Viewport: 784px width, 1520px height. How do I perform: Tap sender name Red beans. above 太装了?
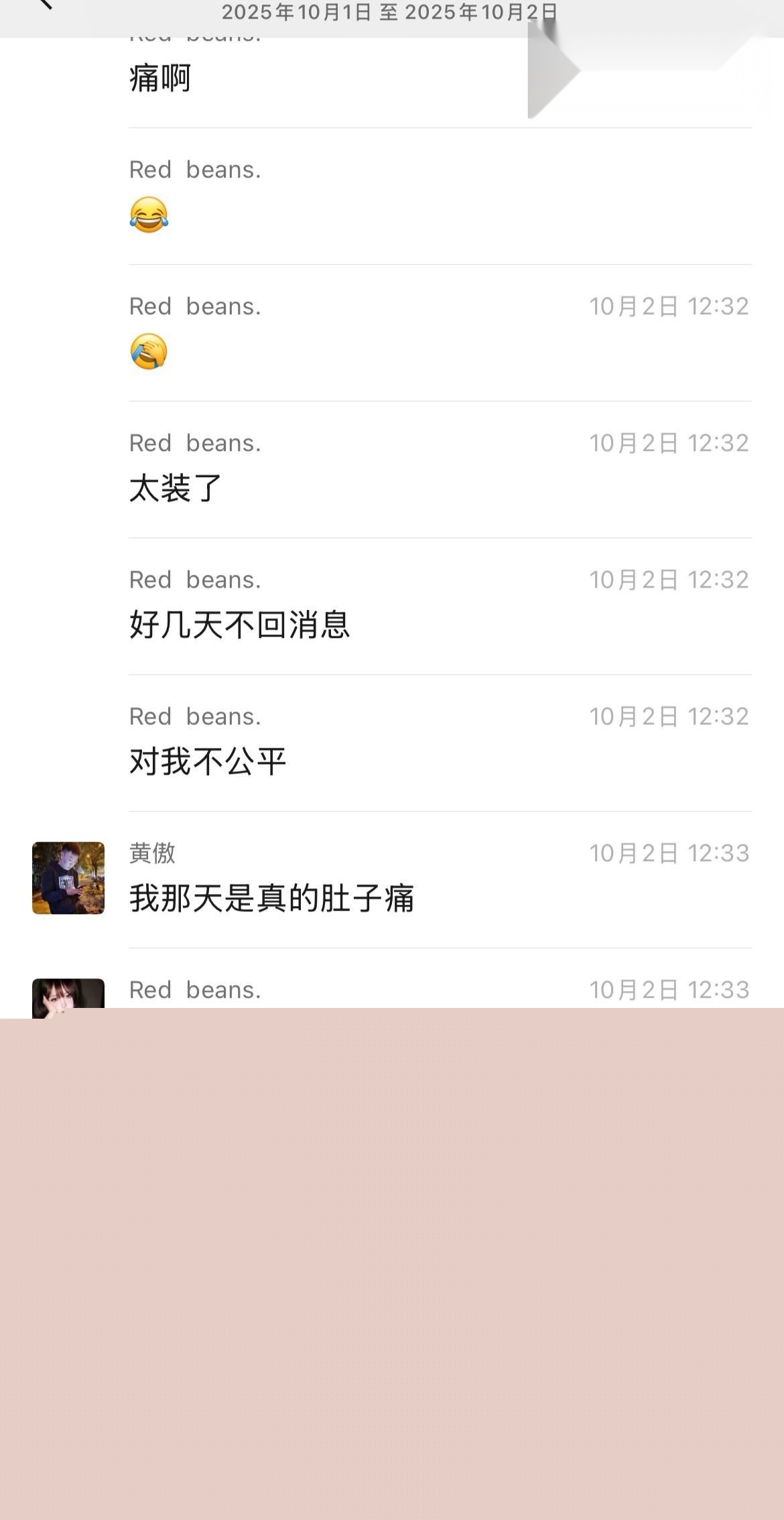(x=195, y=442)
